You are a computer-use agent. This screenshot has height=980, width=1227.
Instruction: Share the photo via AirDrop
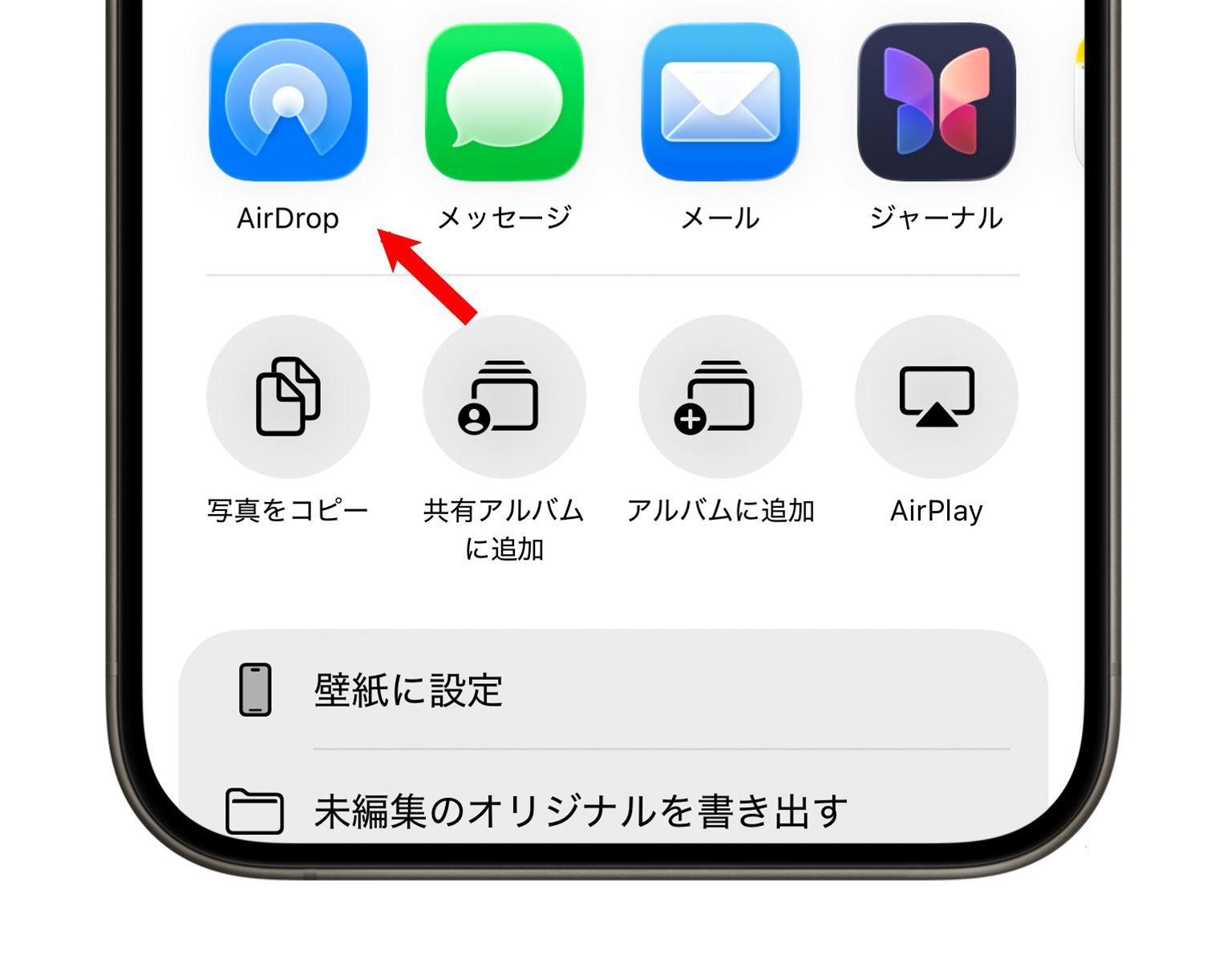tap(288, 103)
